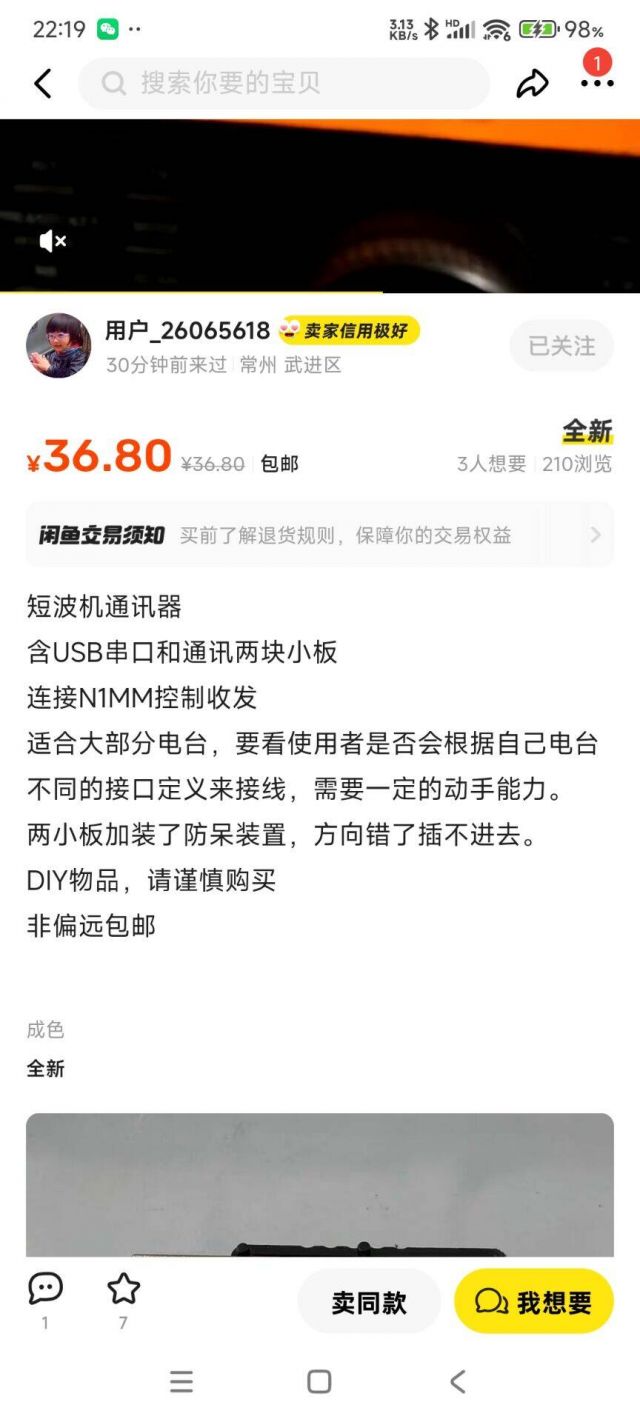Open the system recent apps view
640x1422 pixels.
click(x=181, y=1382)
